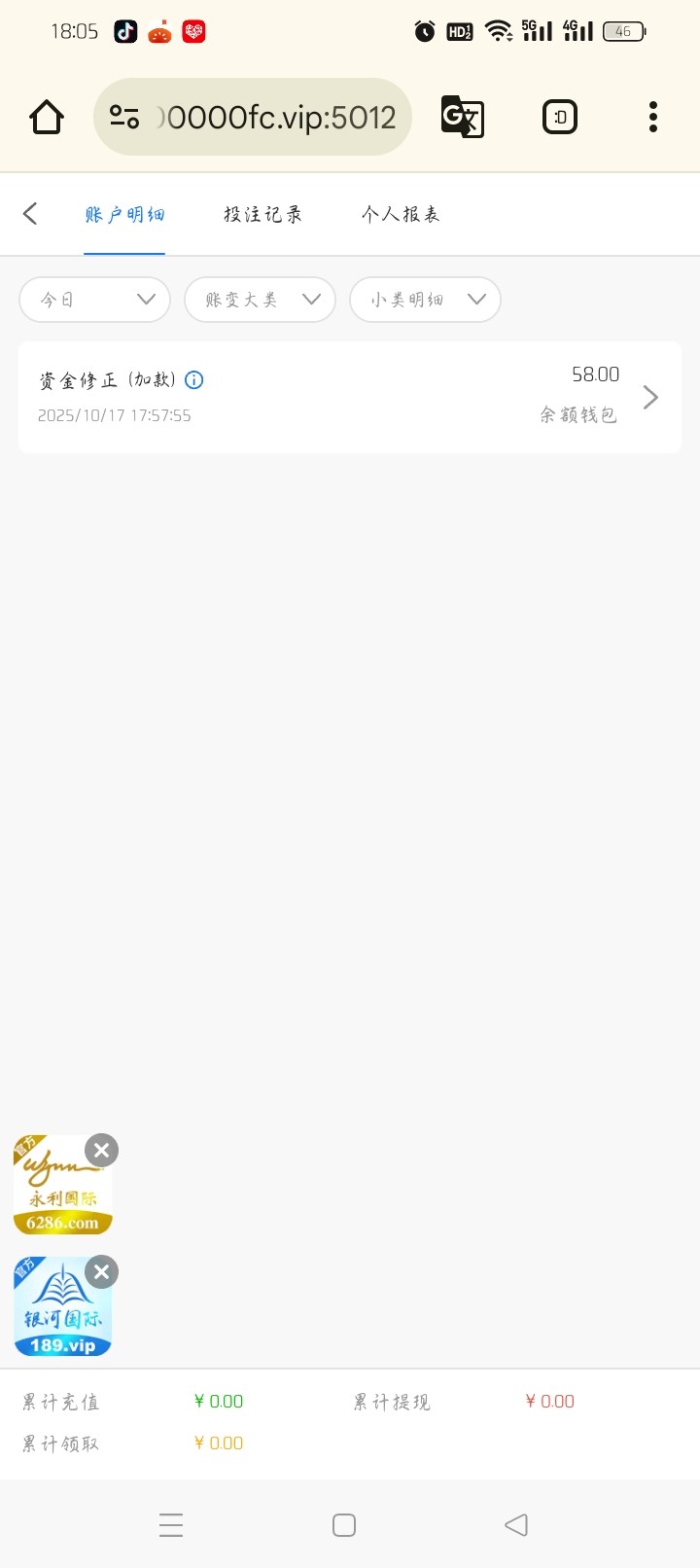Switch to the 投注记录 tab

click(x=262, y=214)
